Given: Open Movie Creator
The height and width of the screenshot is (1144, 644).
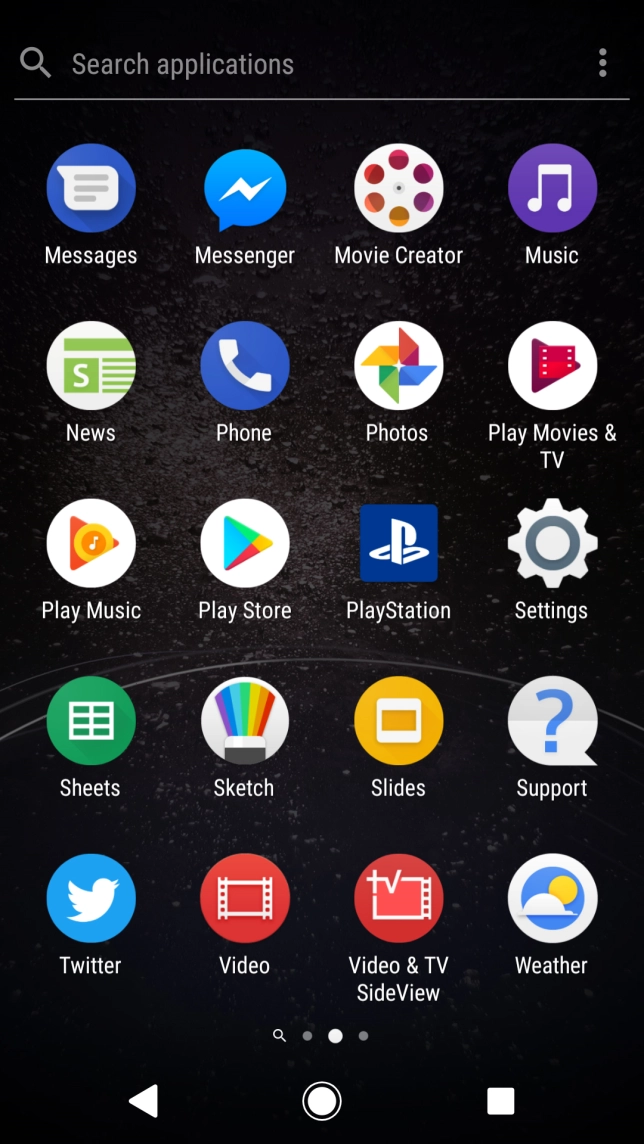Looking at the screenshot, I should pos(398,189).
